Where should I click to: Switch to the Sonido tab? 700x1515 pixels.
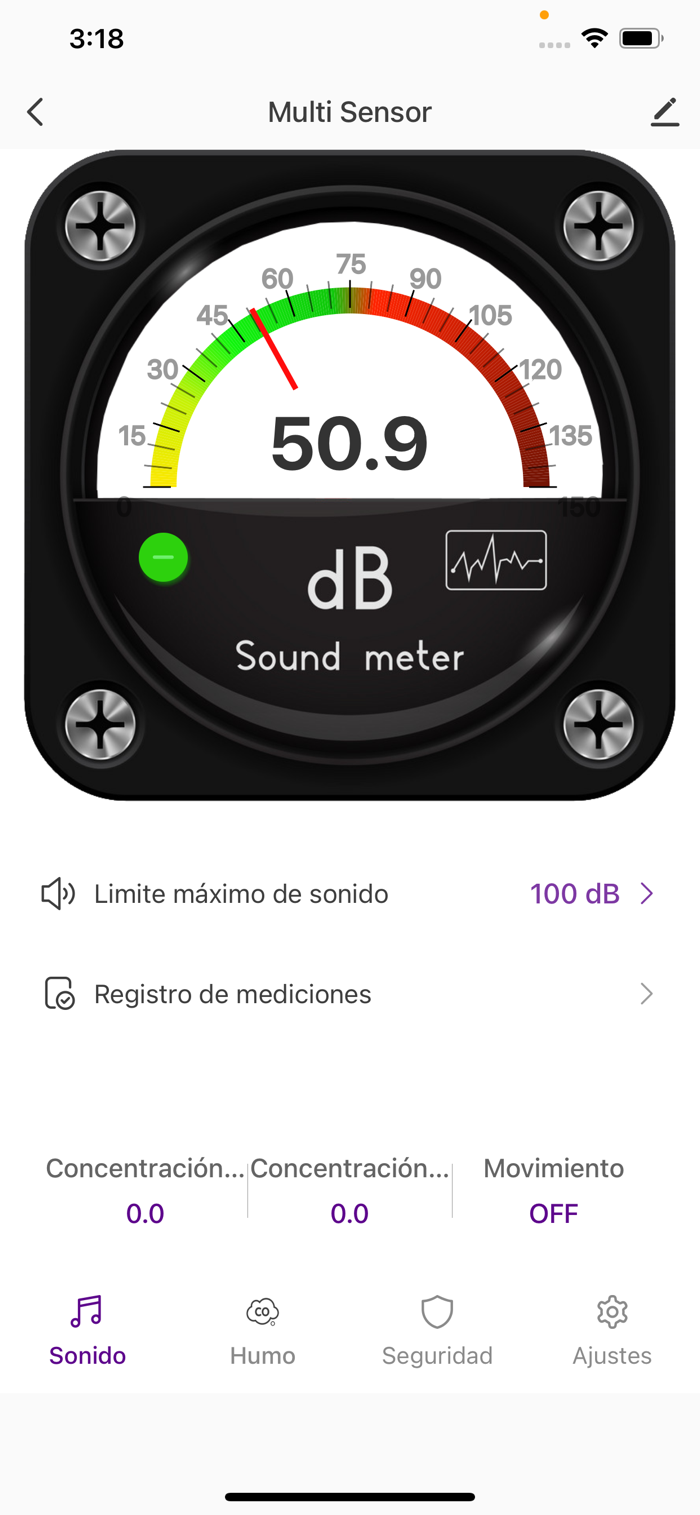[88, 1330]
